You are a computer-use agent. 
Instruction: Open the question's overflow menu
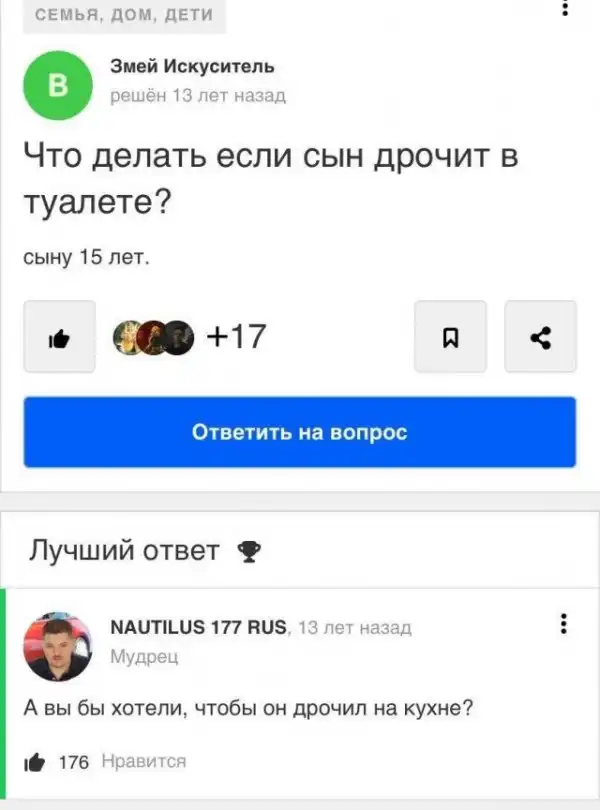pyautogui.click(x=565, y=9)
